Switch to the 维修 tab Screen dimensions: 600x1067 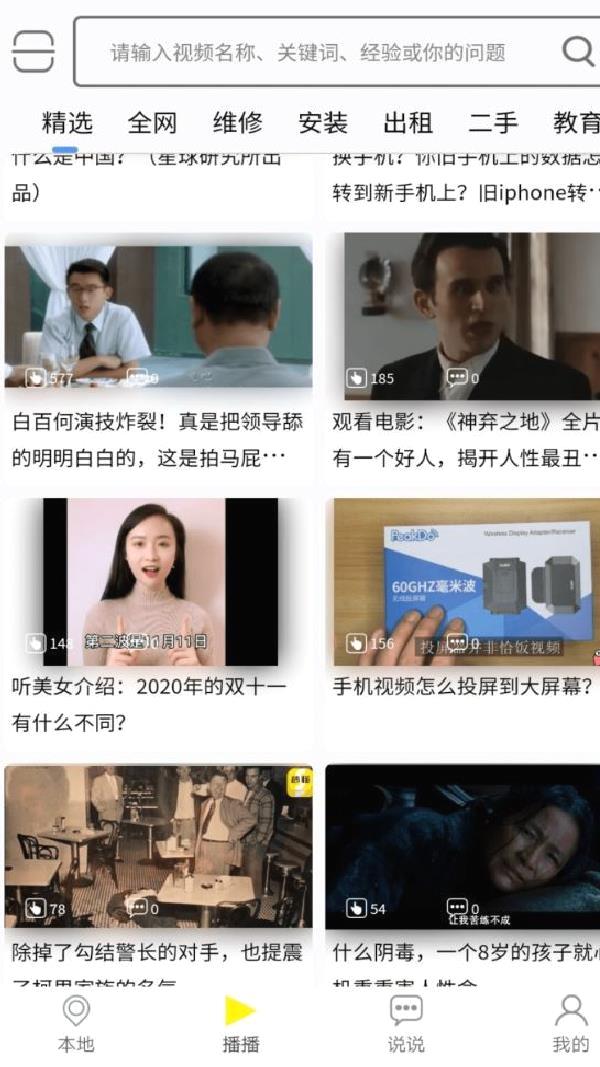(x=238, y=123)
